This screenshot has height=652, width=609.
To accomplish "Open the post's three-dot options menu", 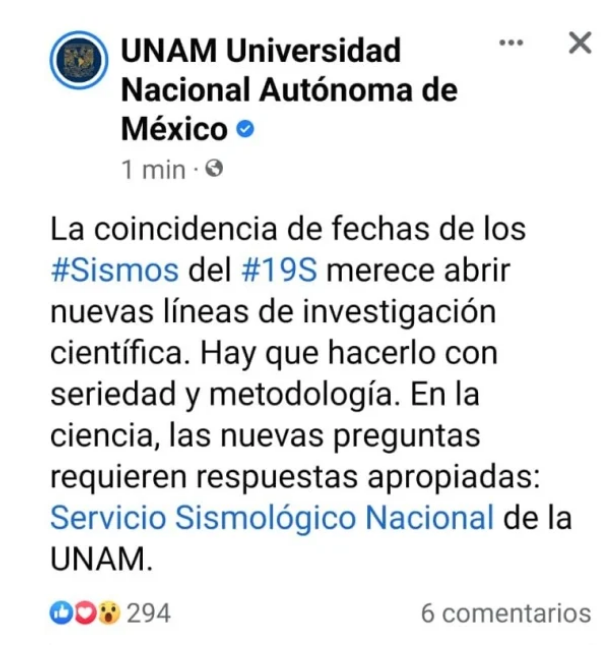I will pos(510,44).
